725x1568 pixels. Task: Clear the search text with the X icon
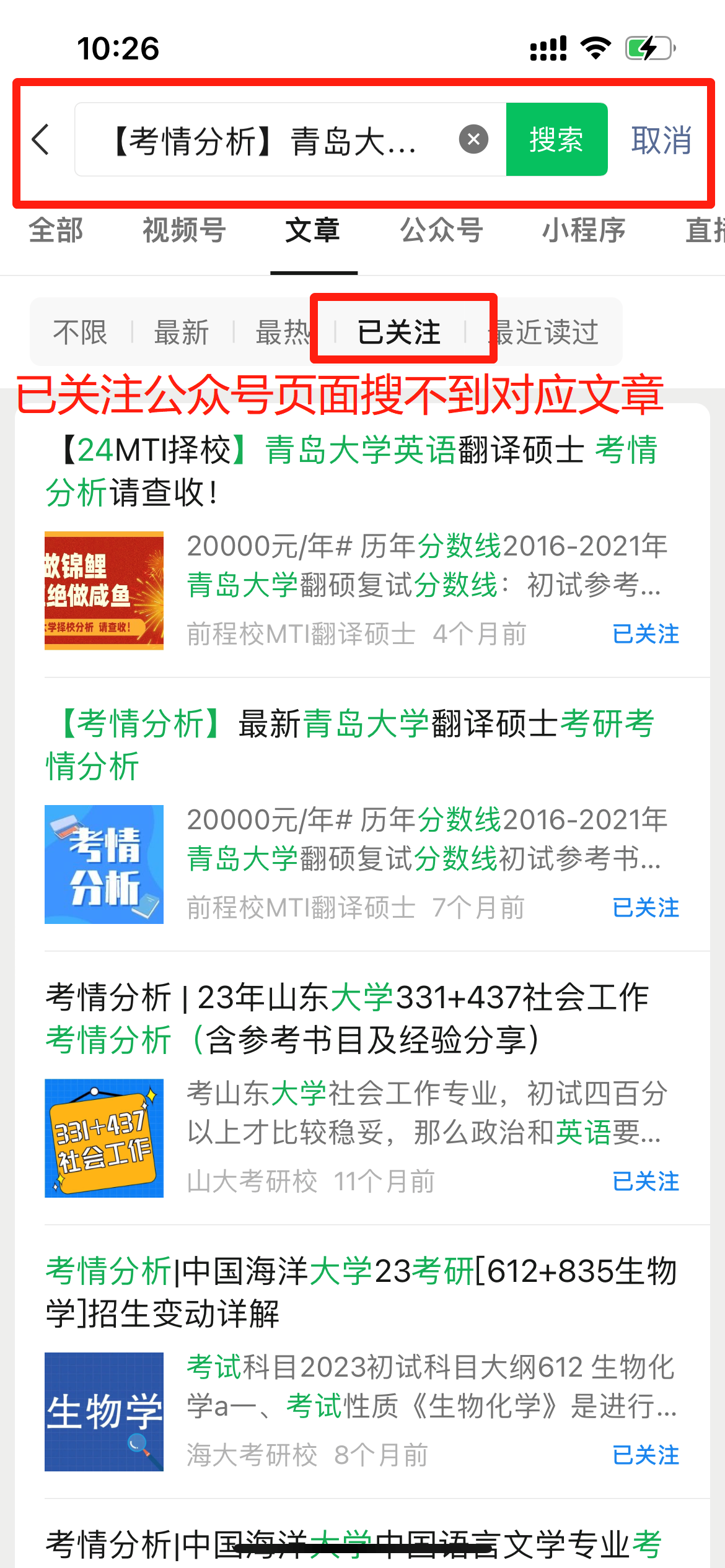473,139
